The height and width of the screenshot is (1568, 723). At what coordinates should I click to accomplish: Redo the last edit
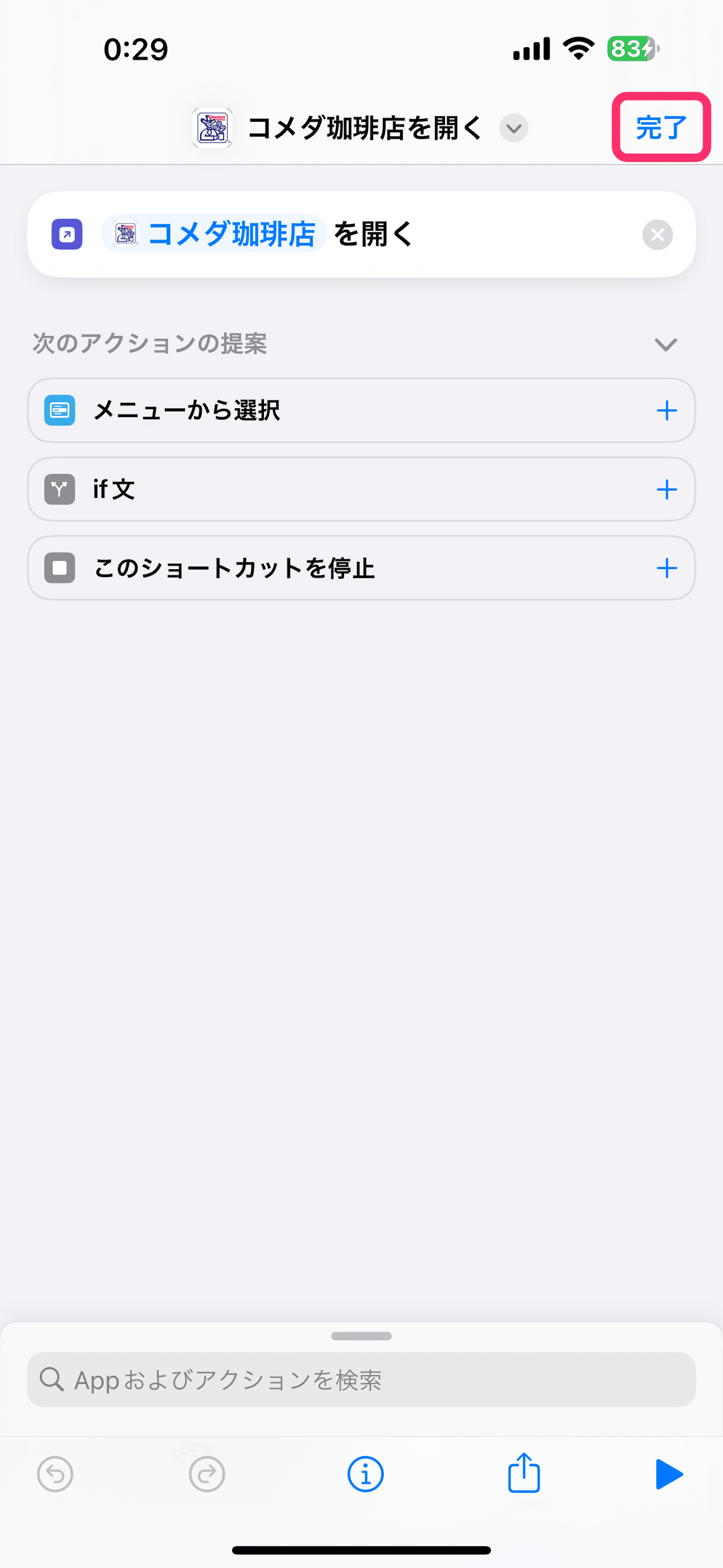tap(207, 1475)
